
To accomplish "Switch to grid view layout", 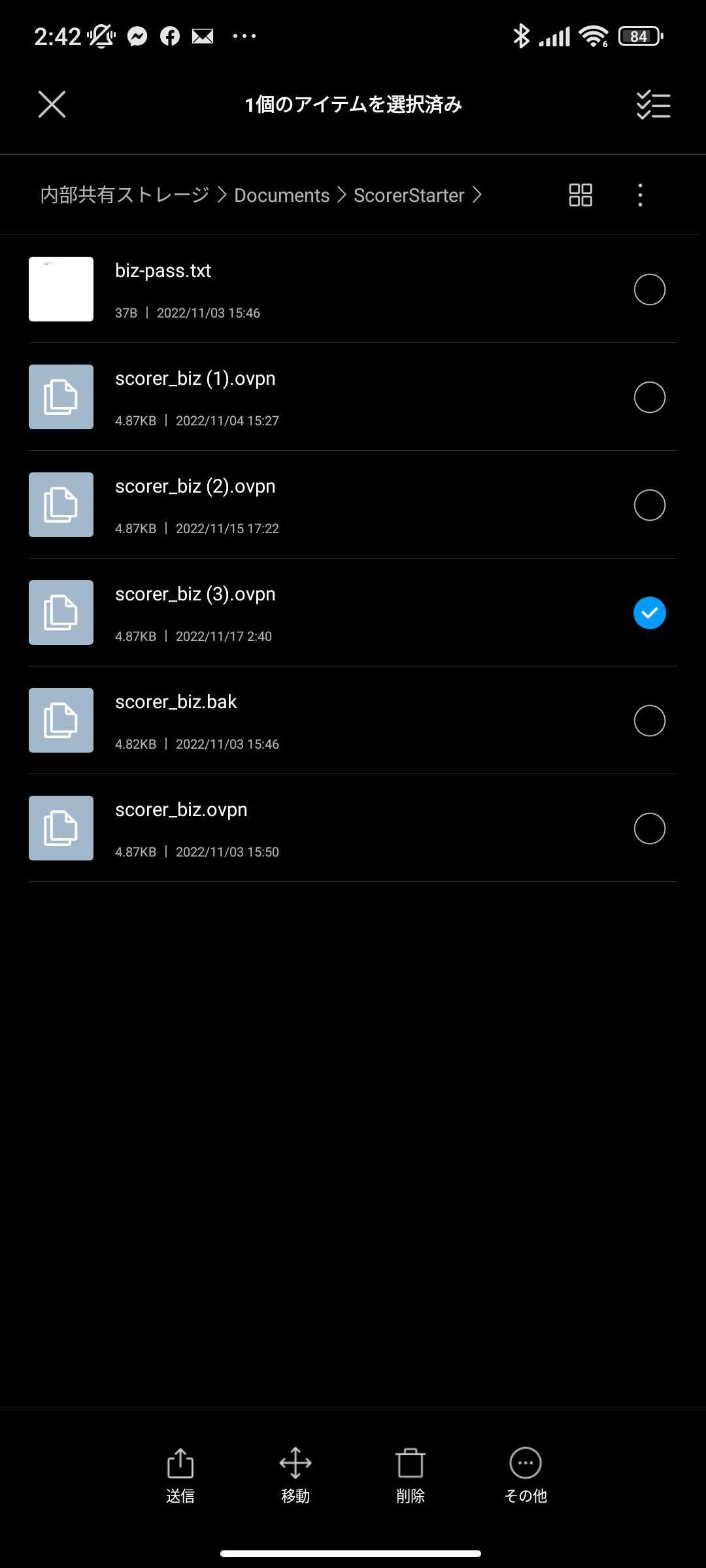I will click(x=580, y=195).
